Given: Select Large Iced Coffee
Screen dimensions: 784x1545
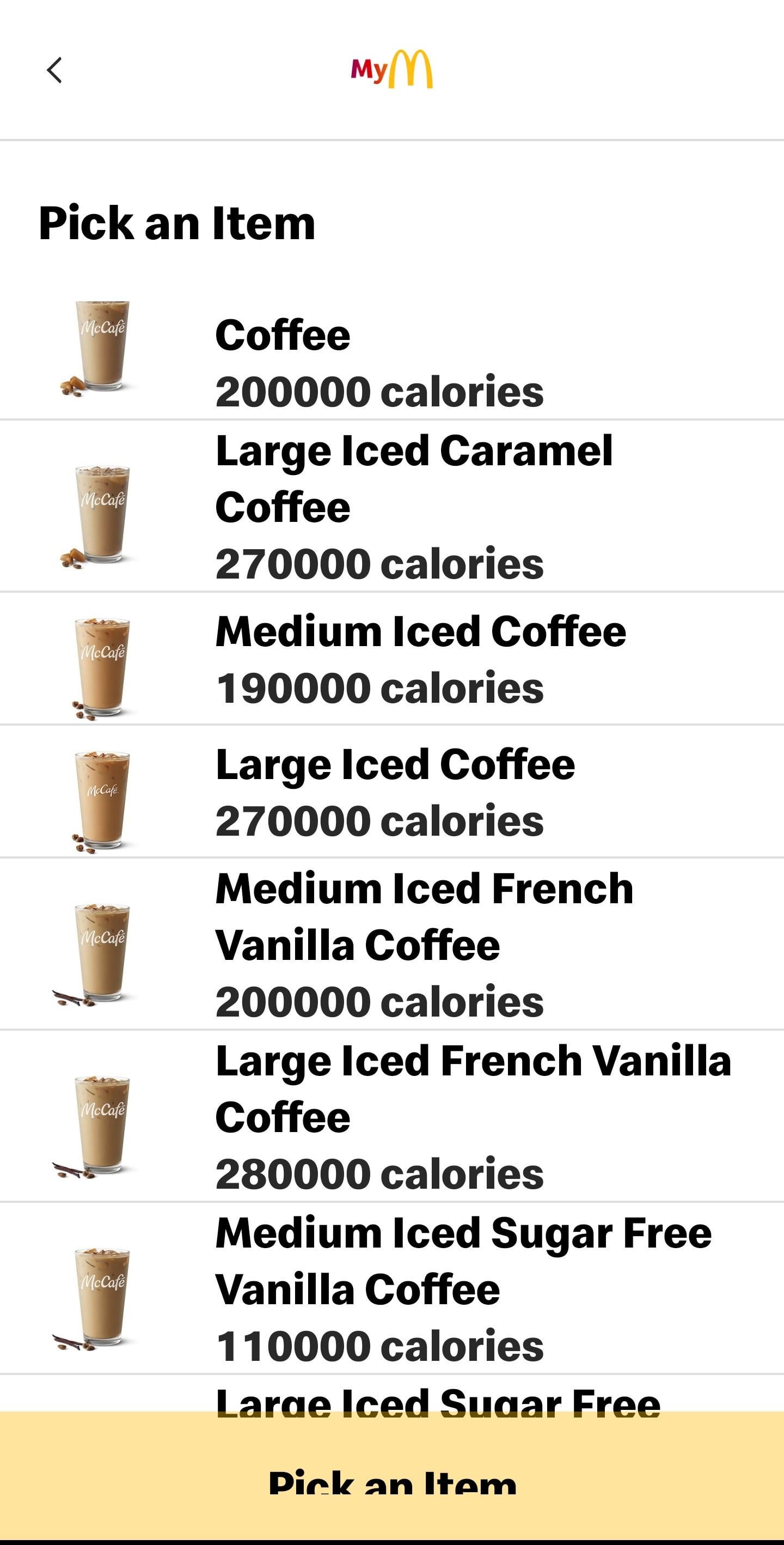Looking at the screenshot, I should (392, 792).
